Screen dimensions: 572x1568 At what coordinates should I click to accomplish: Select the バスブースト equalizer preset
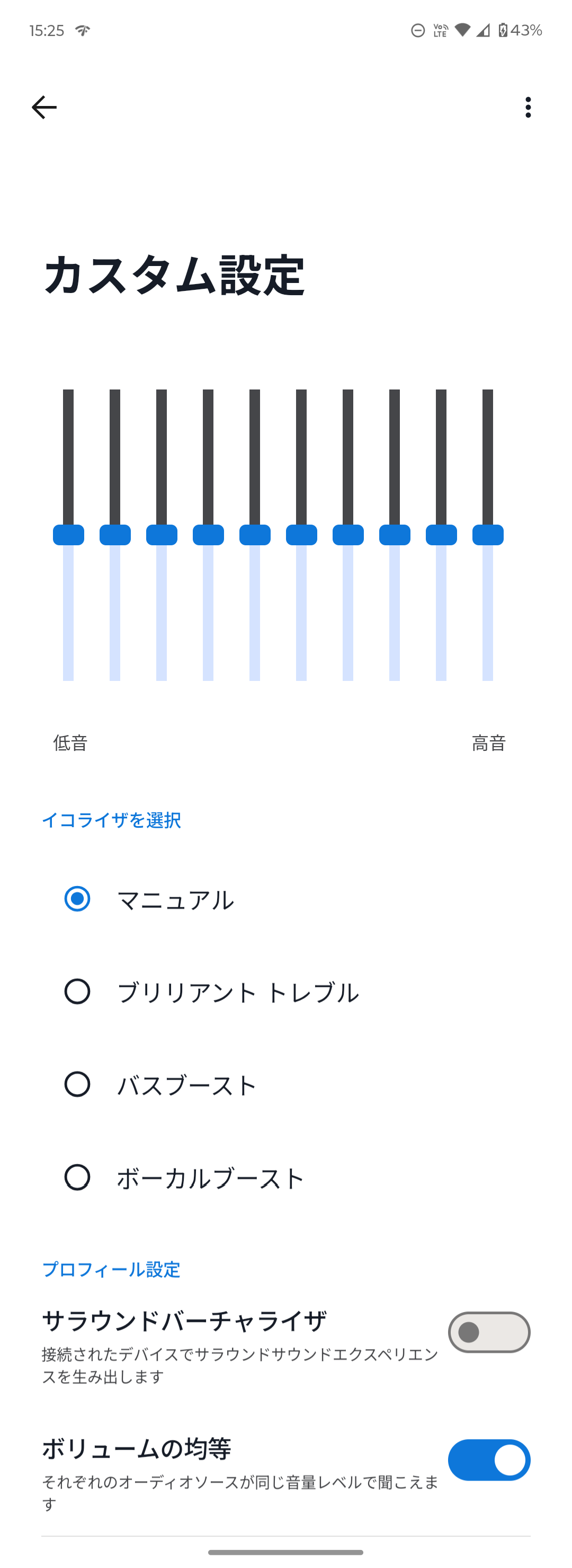(x=77, y=1085)
